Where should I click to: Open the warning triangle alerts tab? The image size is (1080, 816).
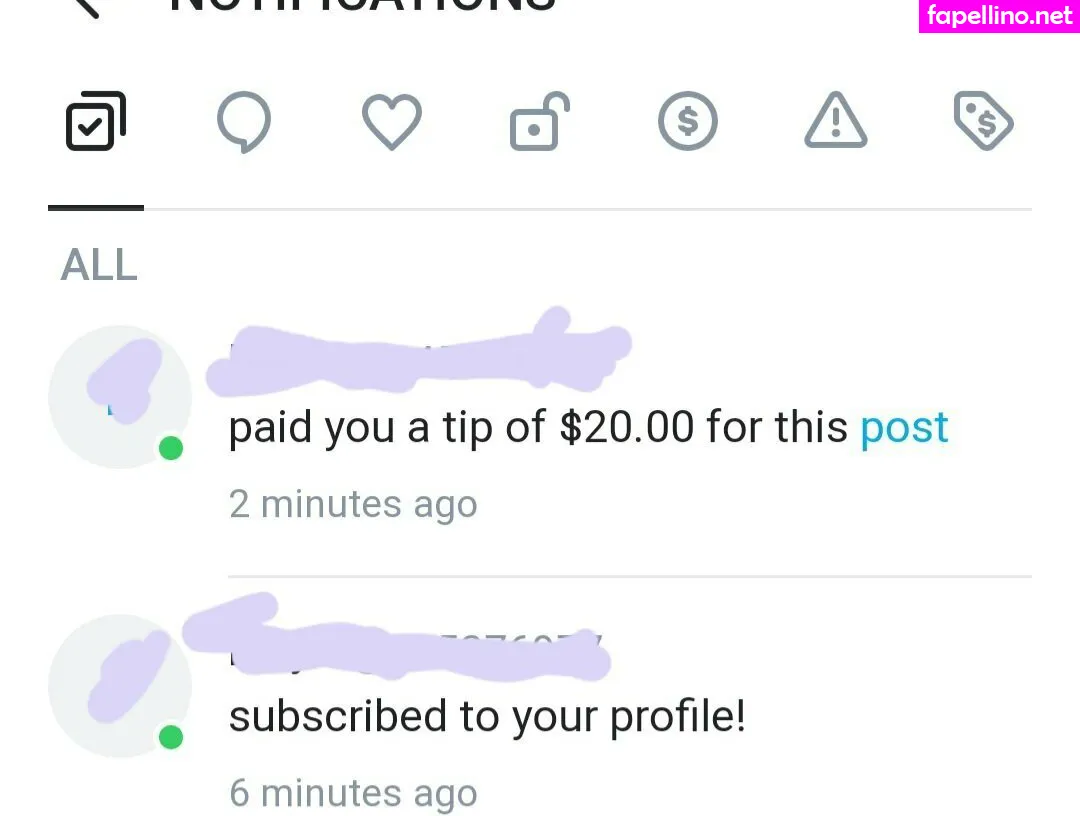click(x=835, y=122)
